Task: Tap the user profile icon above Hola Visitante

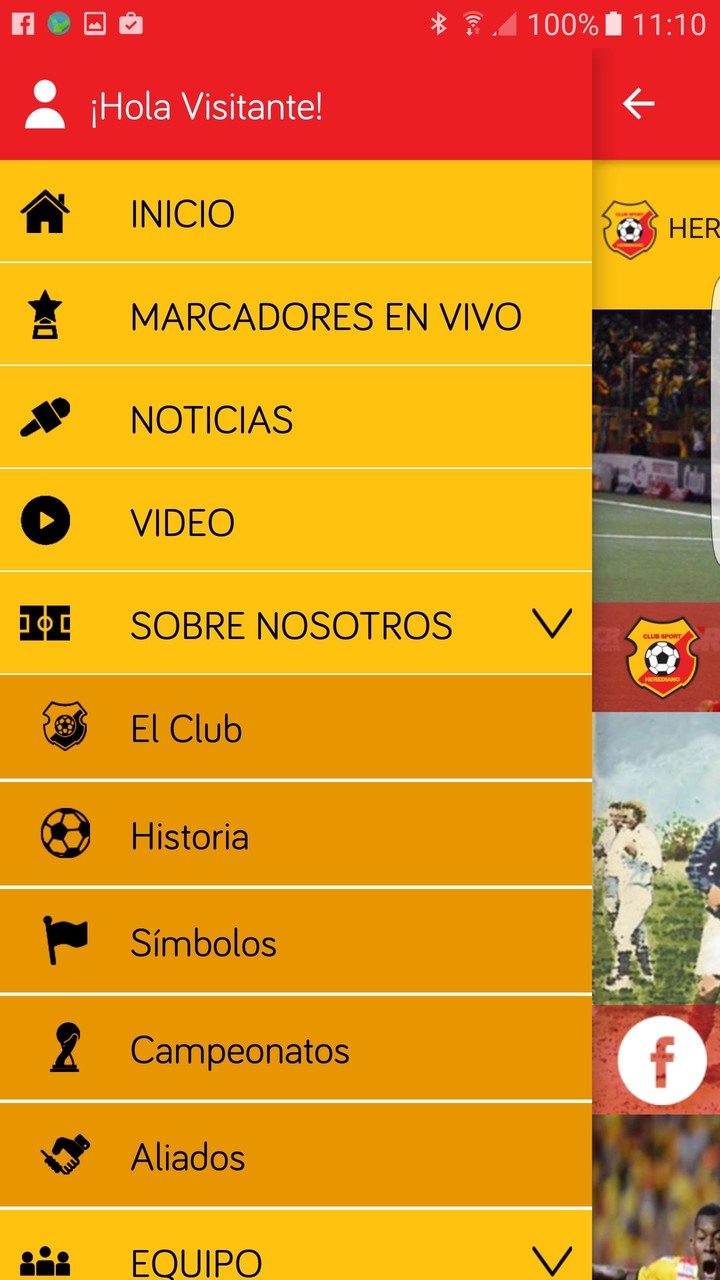Action: pyautogui.click(x=45, y=100)
